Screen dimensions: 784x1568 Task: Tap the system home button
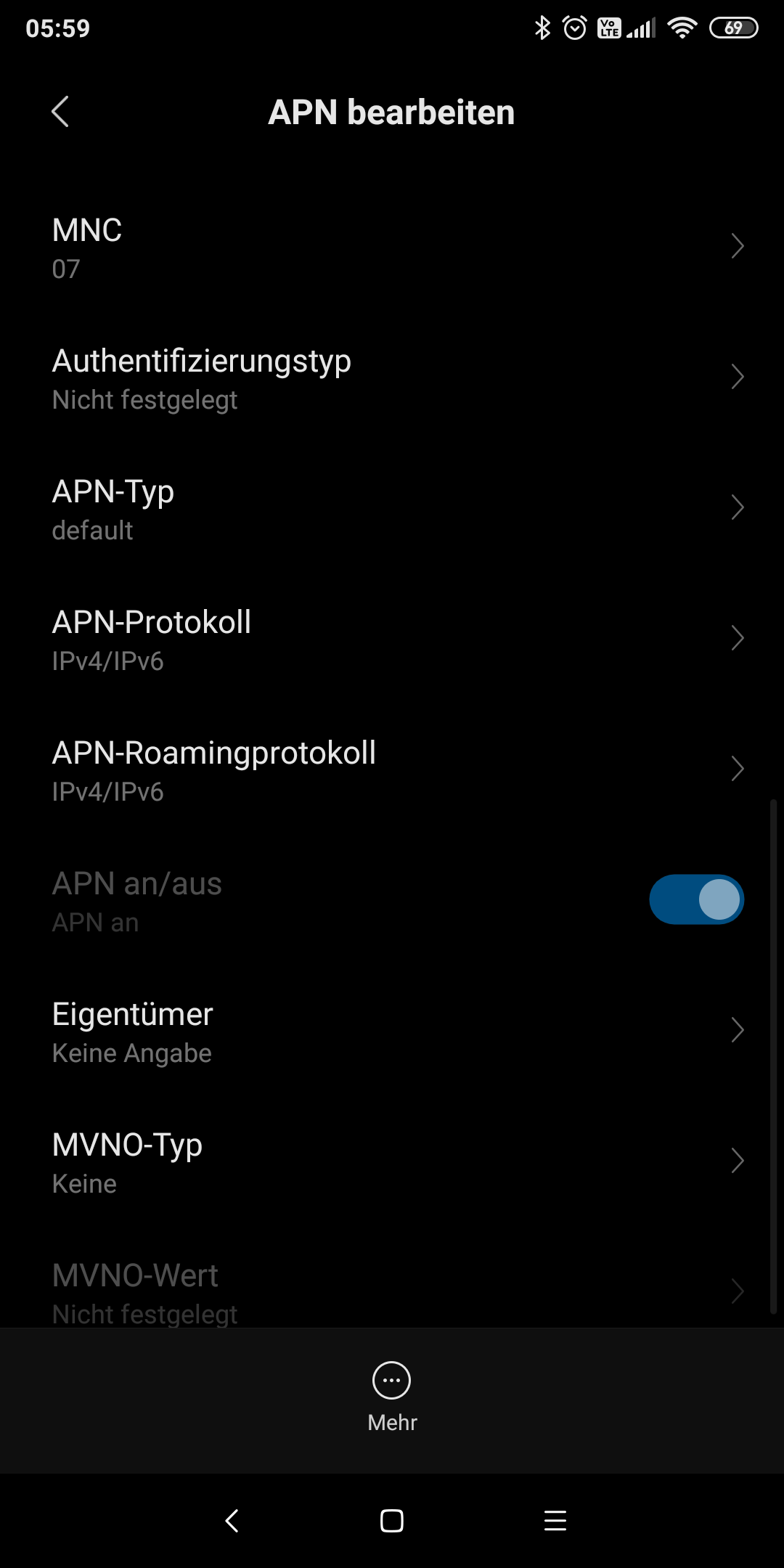(x=392, y=1520)
